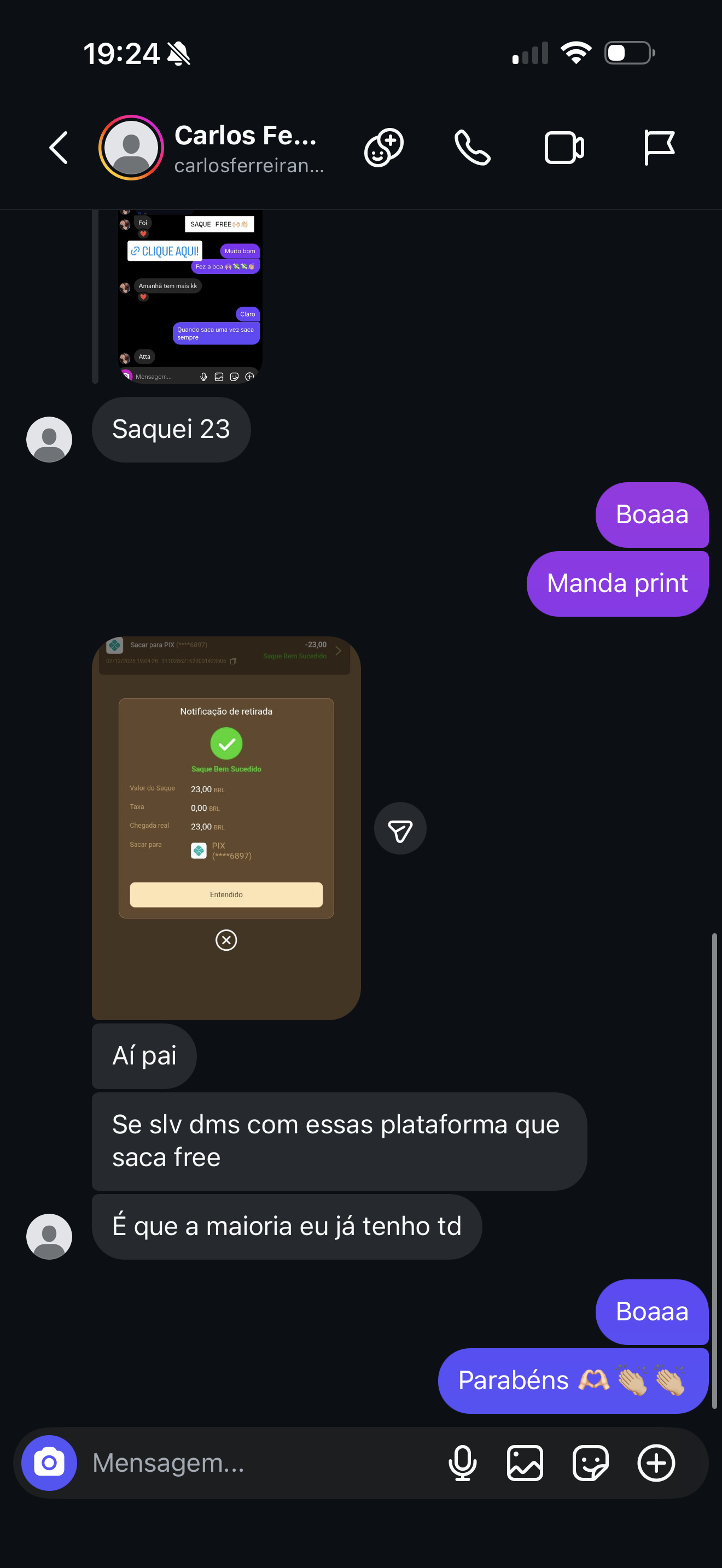The height and width of the screenshot is (1568, 722).
Task: Start a voice call with Carlos
Action: point(473,147)
